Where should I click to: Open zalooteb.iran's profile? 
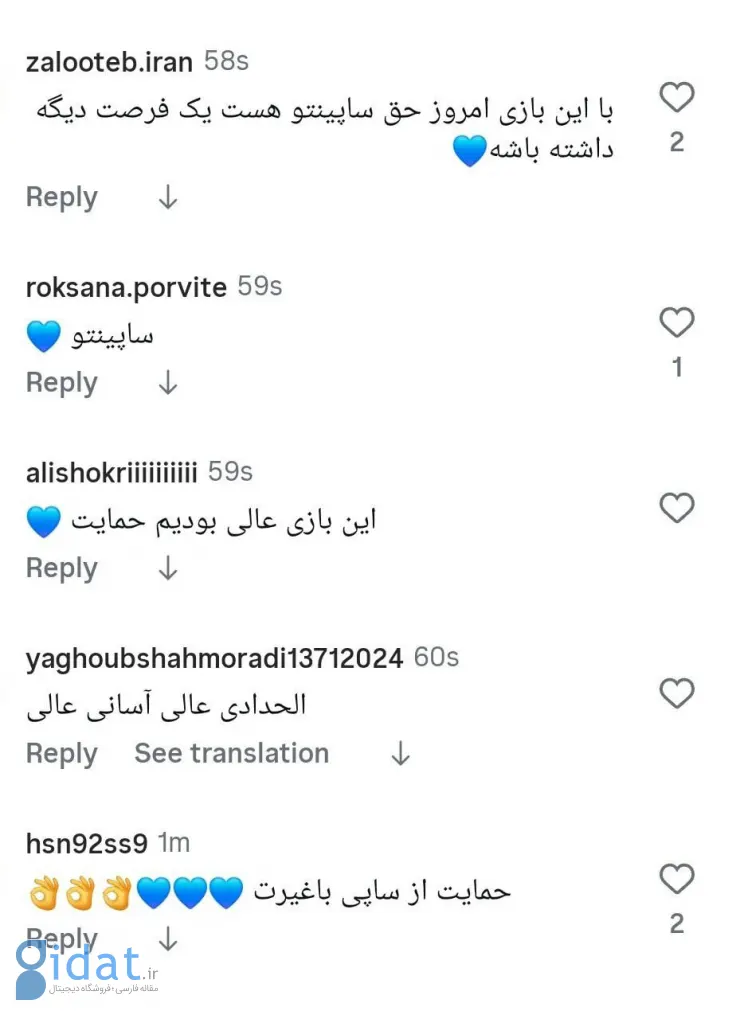point(109,62)
